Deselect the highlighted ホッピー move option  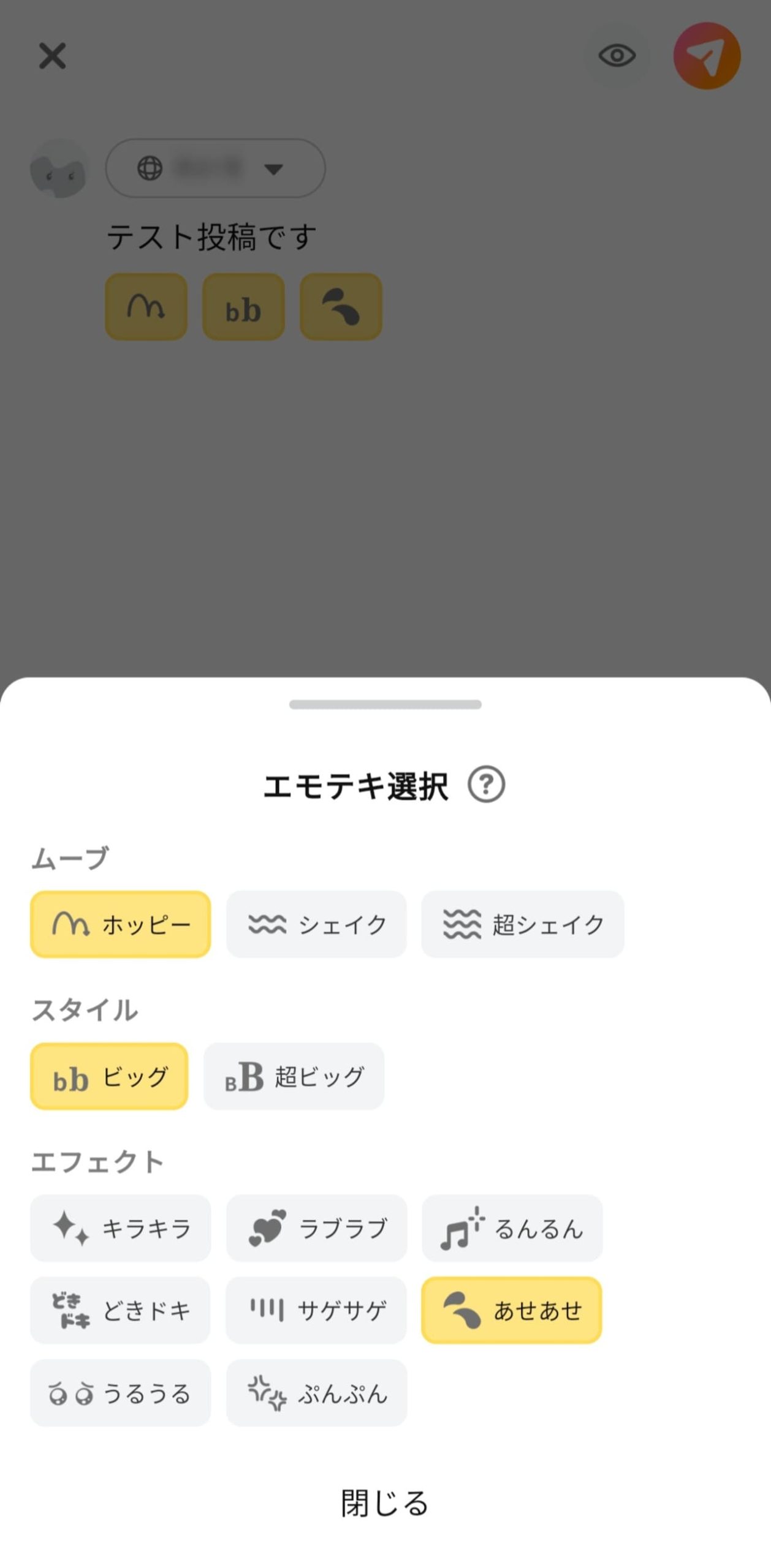click(120, 925)
